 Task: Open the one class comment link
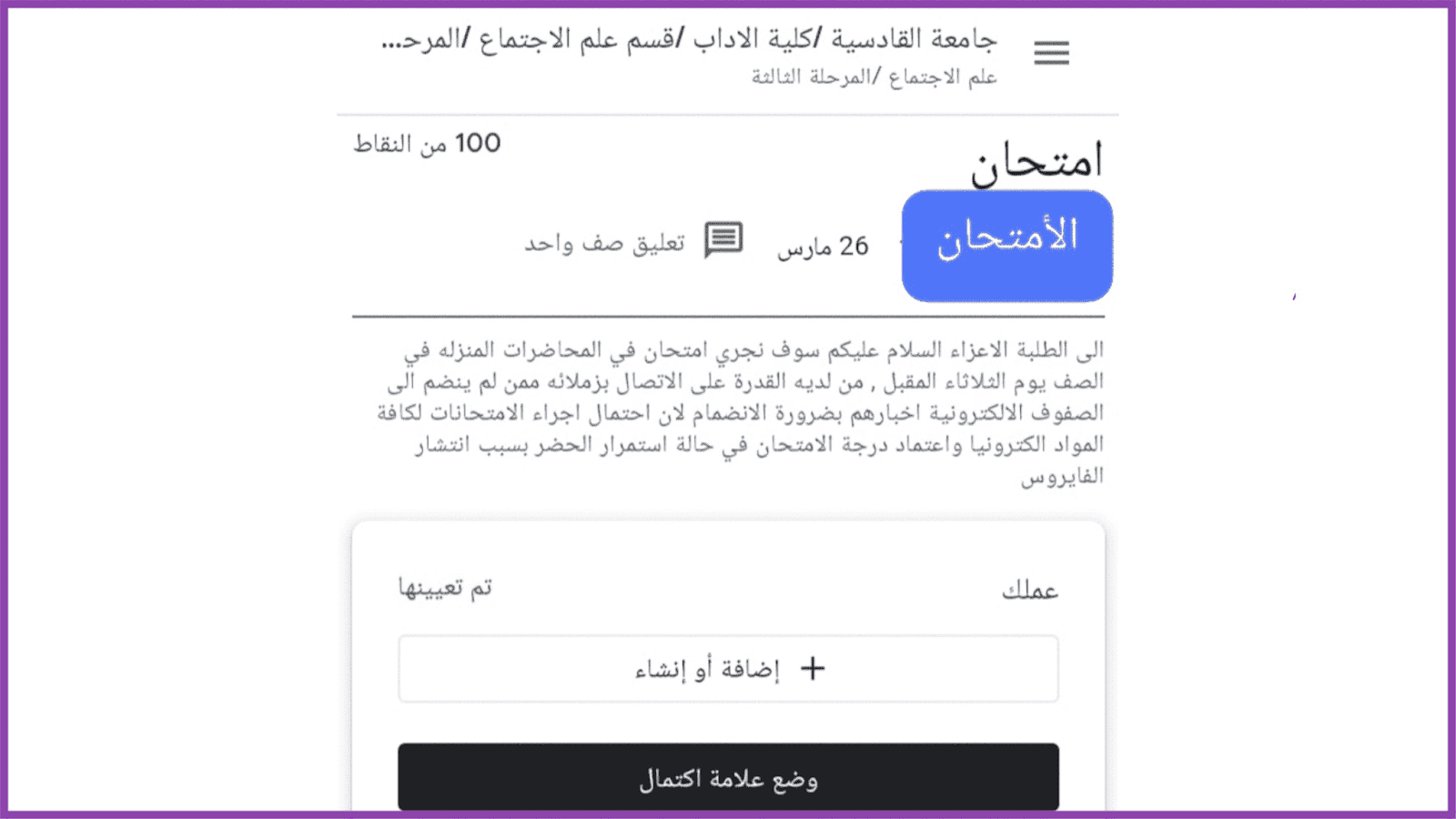click(634, 243)
